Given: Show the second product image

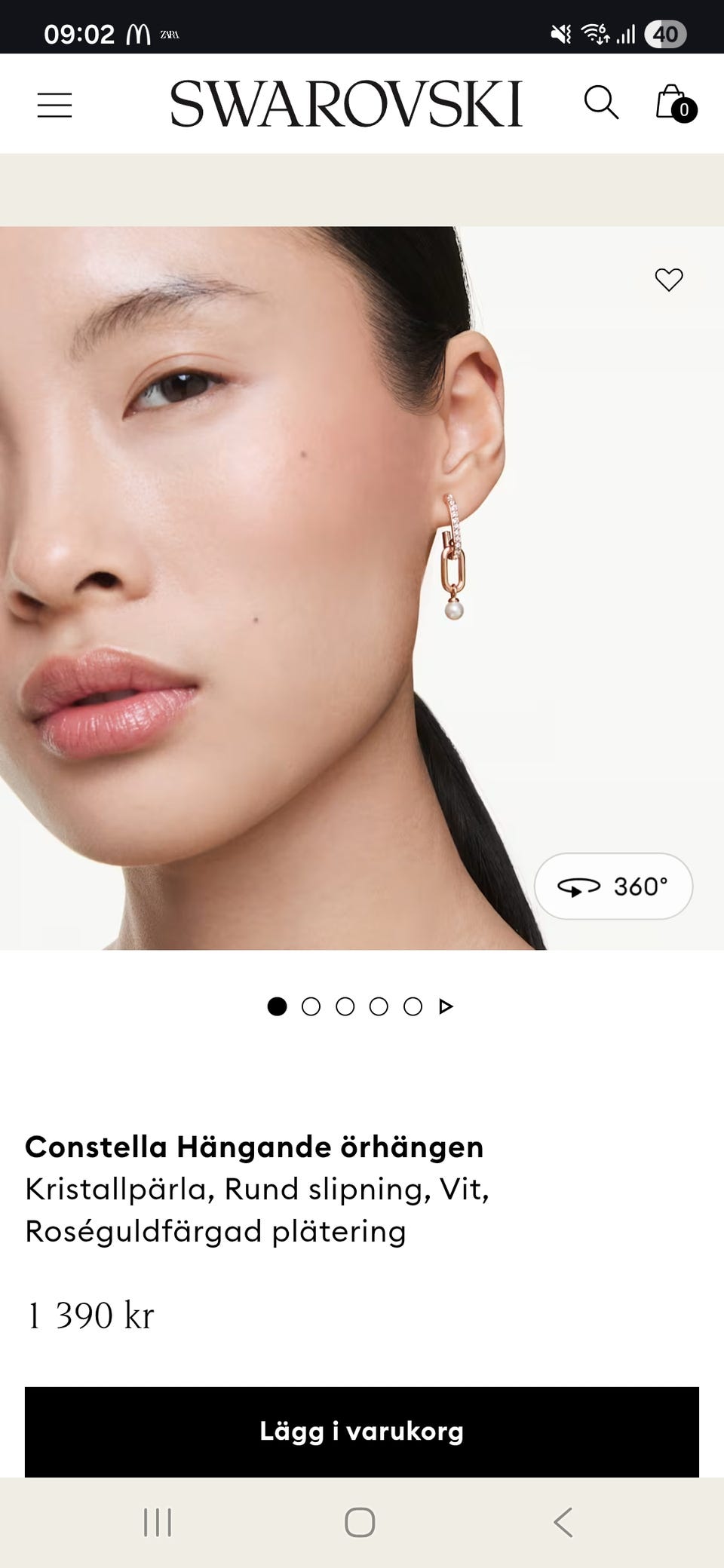Looking at the screenshot, I should pos(311,1006).
